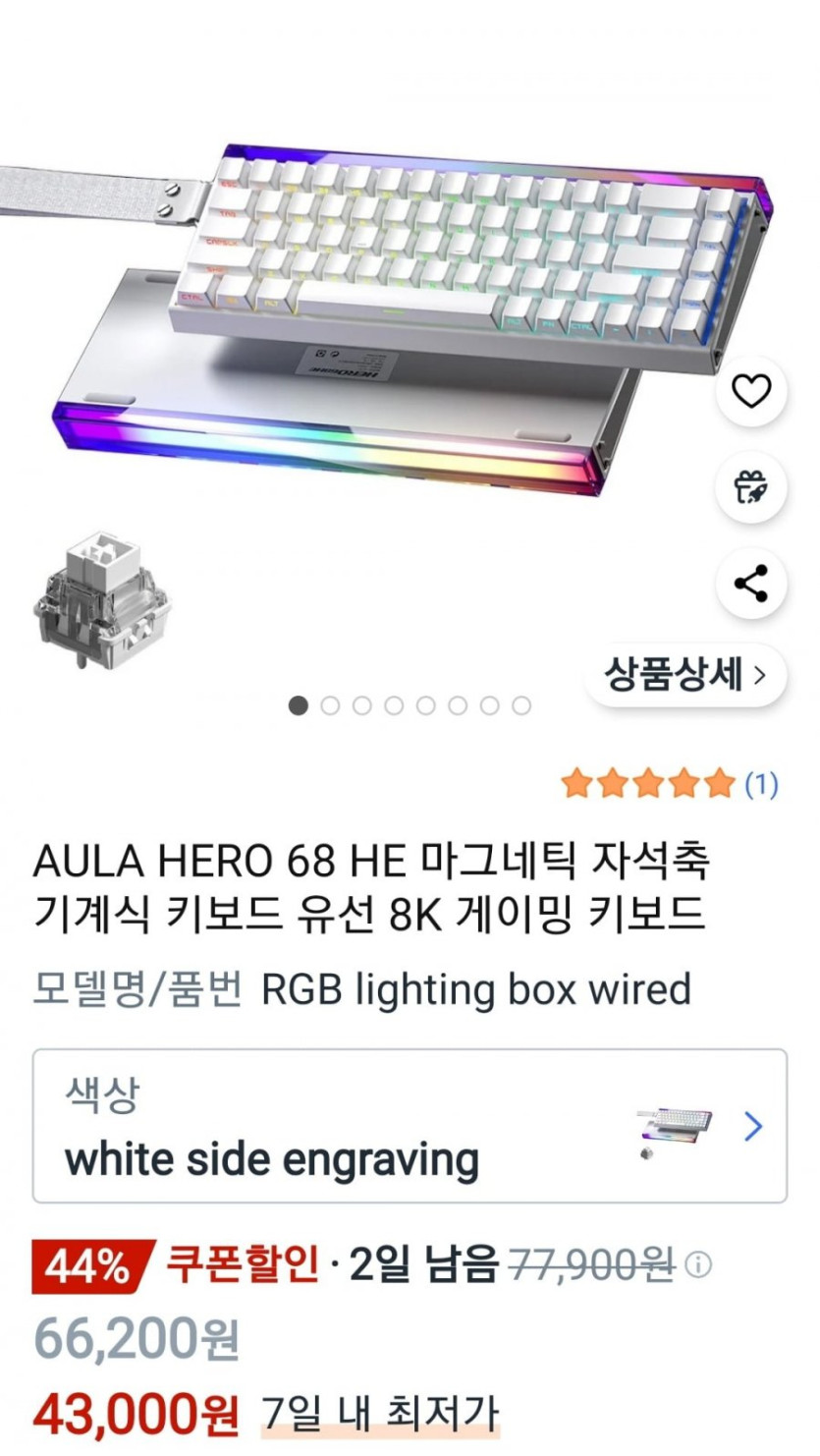The width and height of the screenshot is (820, 1456).
Task: Tap info icon next to 77,900원
Action: tap(697, 1265)
